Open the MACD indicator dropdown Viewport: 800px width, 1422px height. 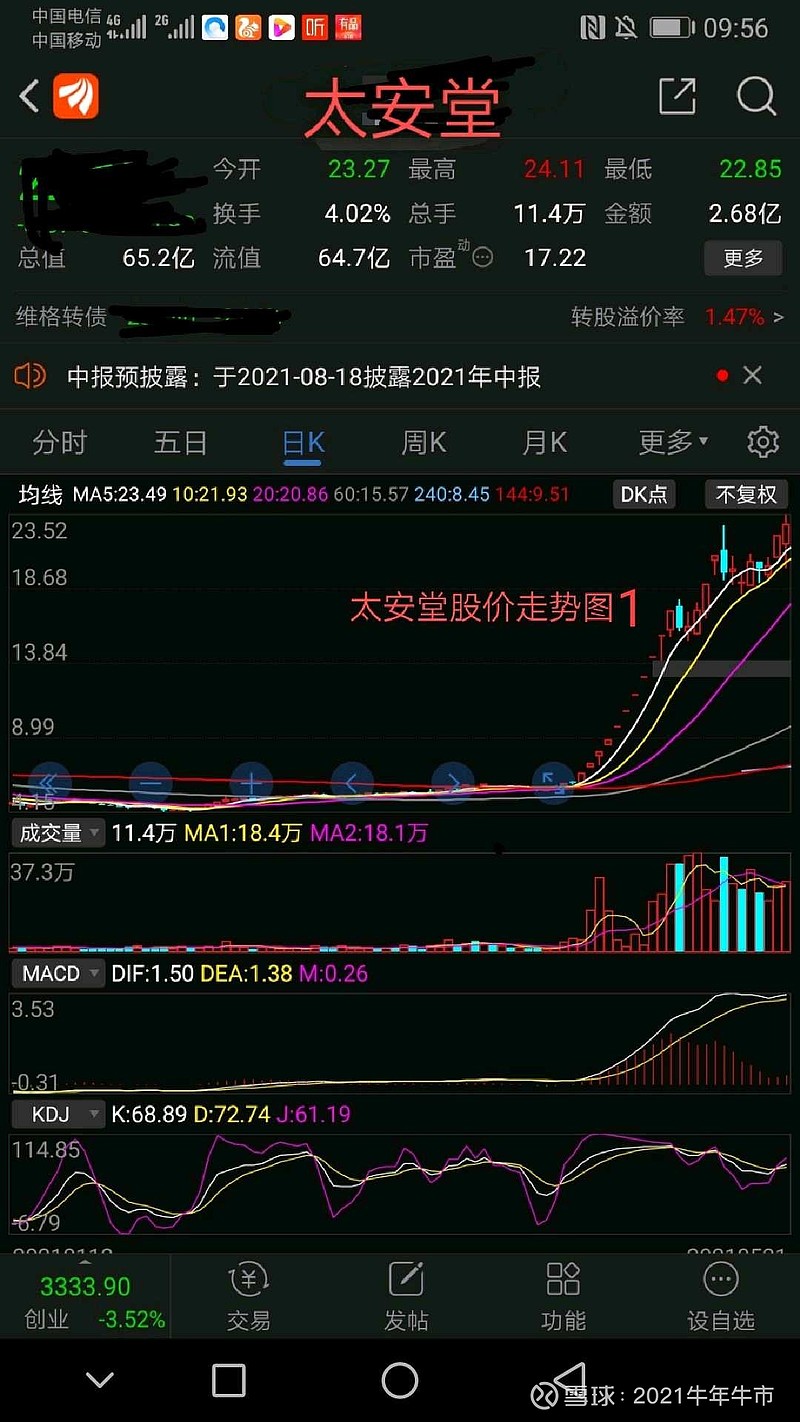point(57,972)
